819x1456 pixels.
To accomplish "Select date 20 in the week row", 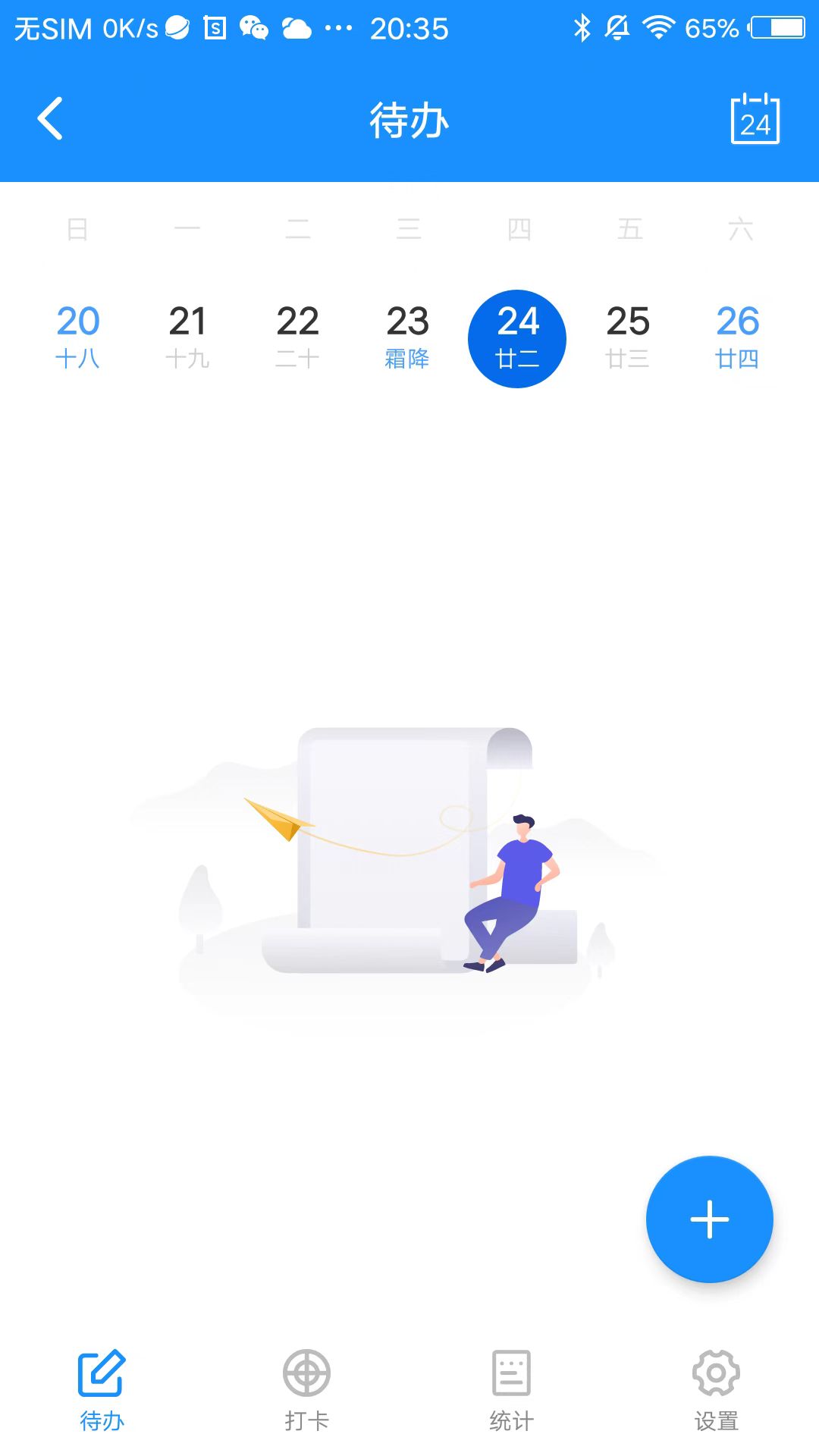I will [78, 337].
